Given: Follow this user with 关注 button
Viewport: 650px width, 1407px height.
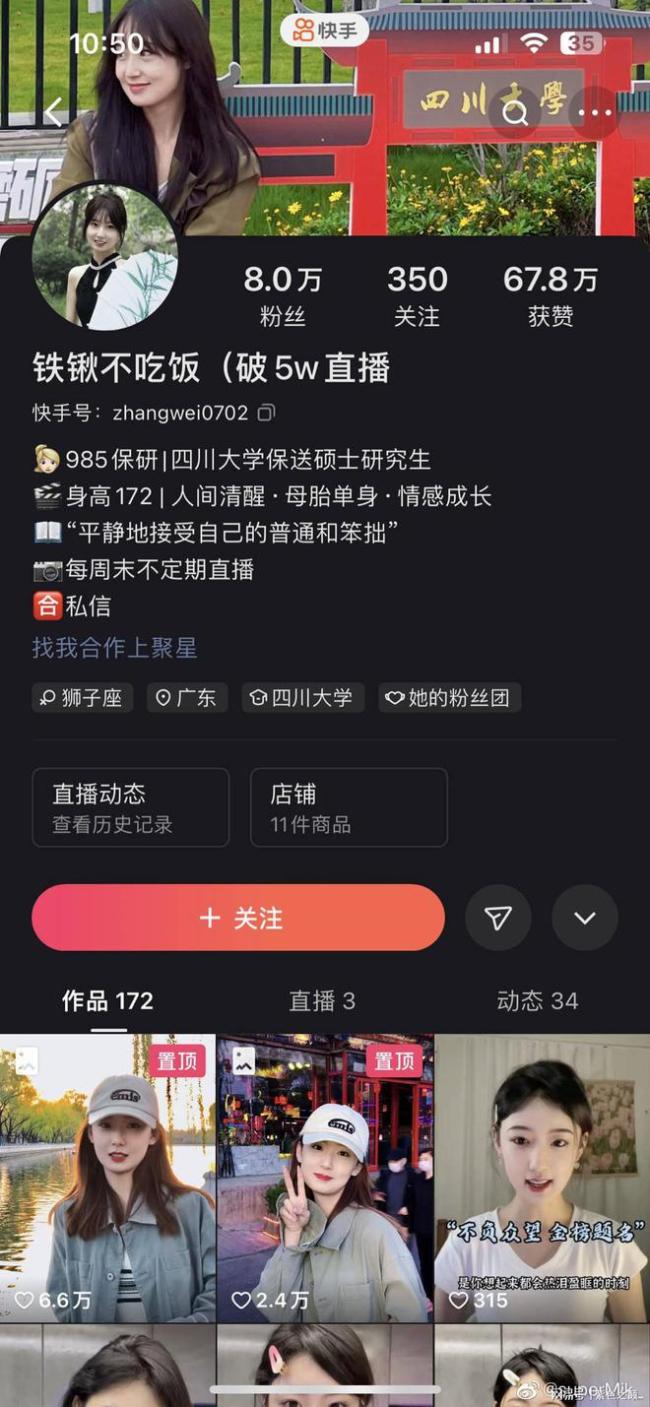Looking at the screenshot, I should pyautogui.click(x=238, y=918).
